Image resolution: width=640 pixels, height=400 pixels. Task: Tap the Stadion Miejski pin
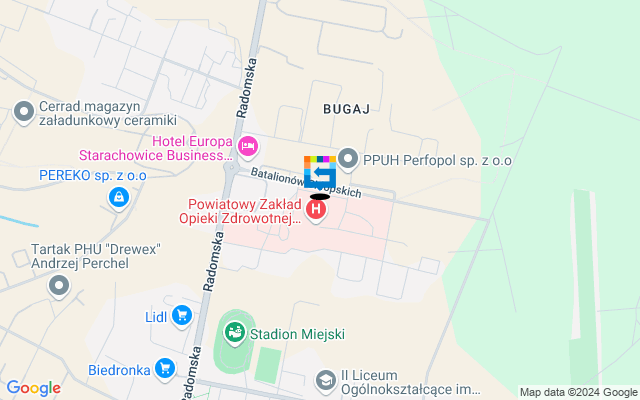point(235,330)
